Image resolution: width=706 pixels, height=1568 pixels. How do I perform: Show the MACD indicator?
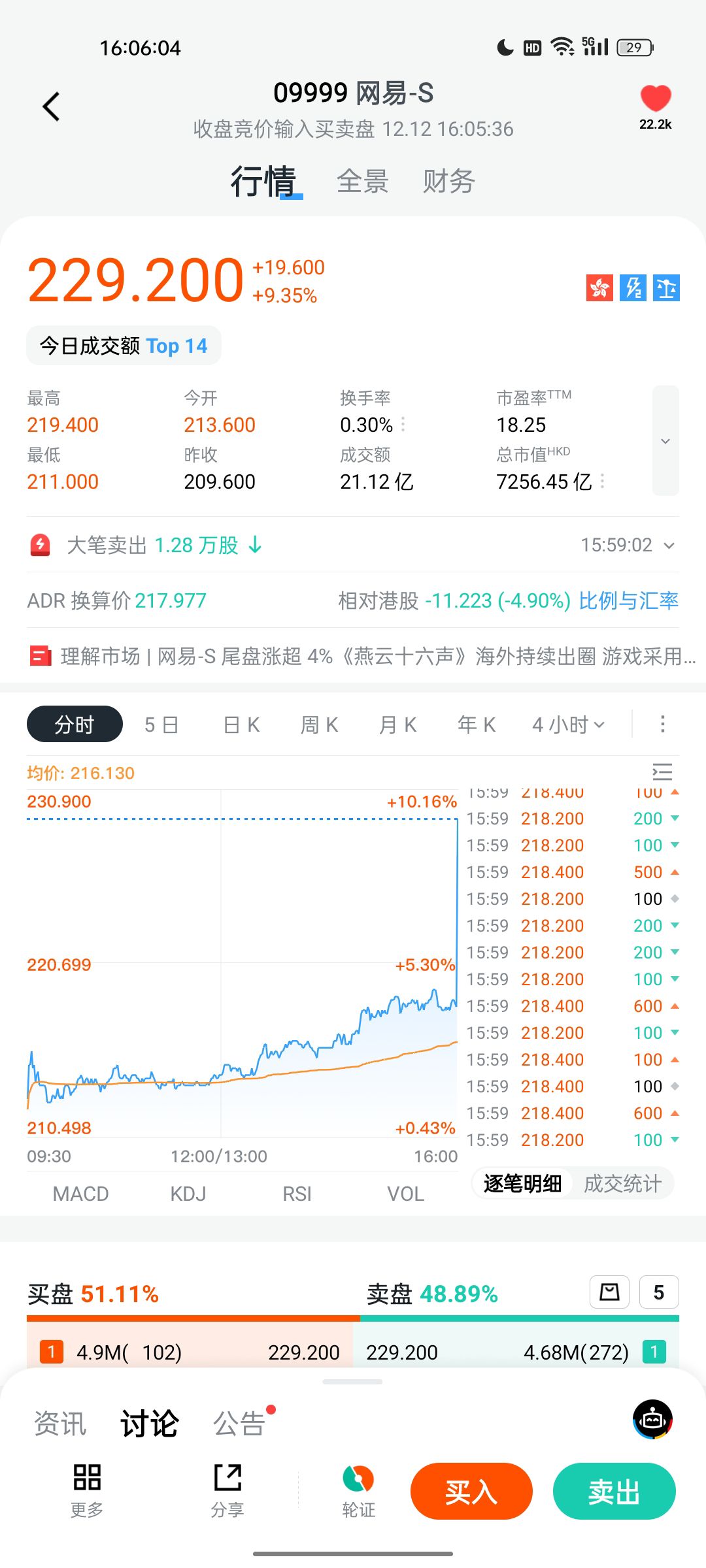tap(80, 1194)
